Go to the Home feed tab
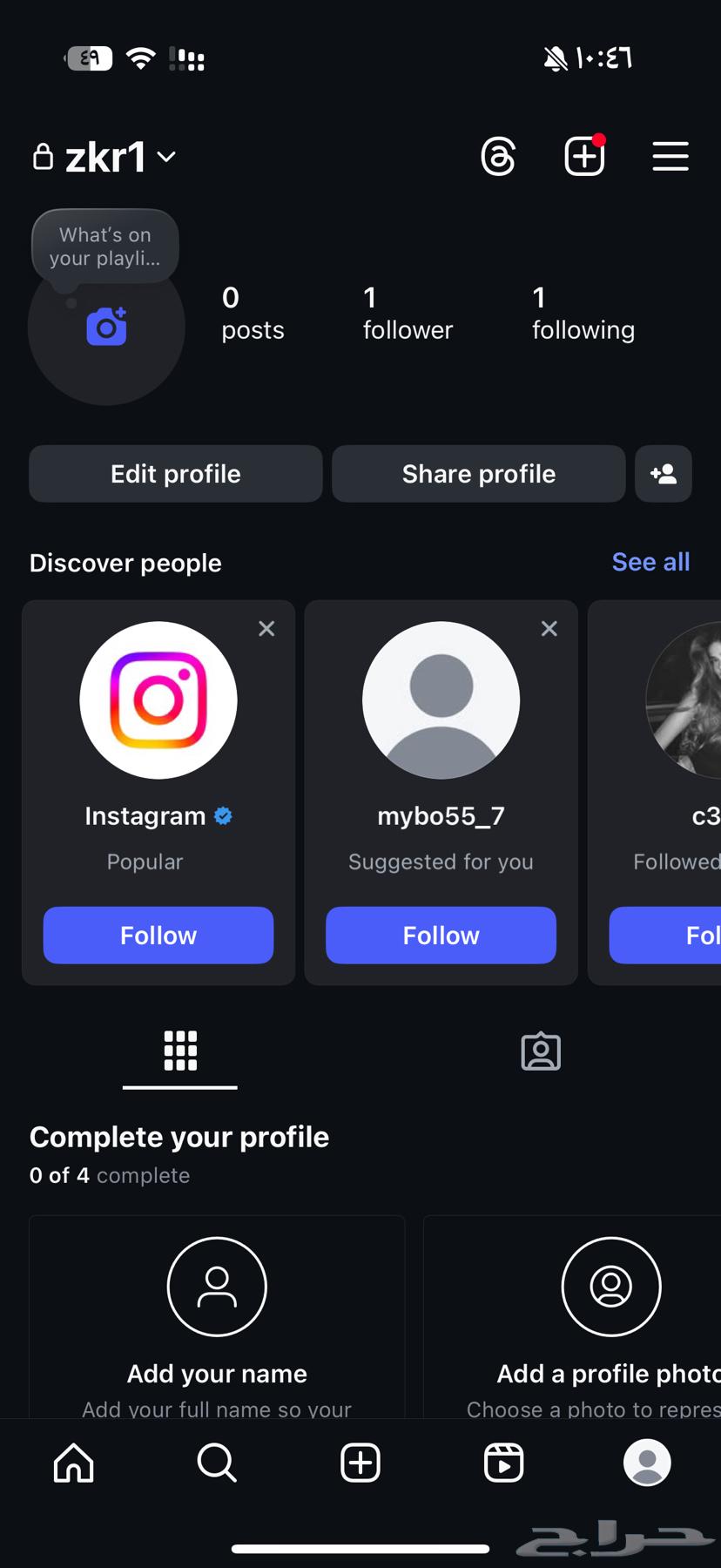This screenshot has width=721, height=1568. pyautogui.click(x=74, y=1463)
